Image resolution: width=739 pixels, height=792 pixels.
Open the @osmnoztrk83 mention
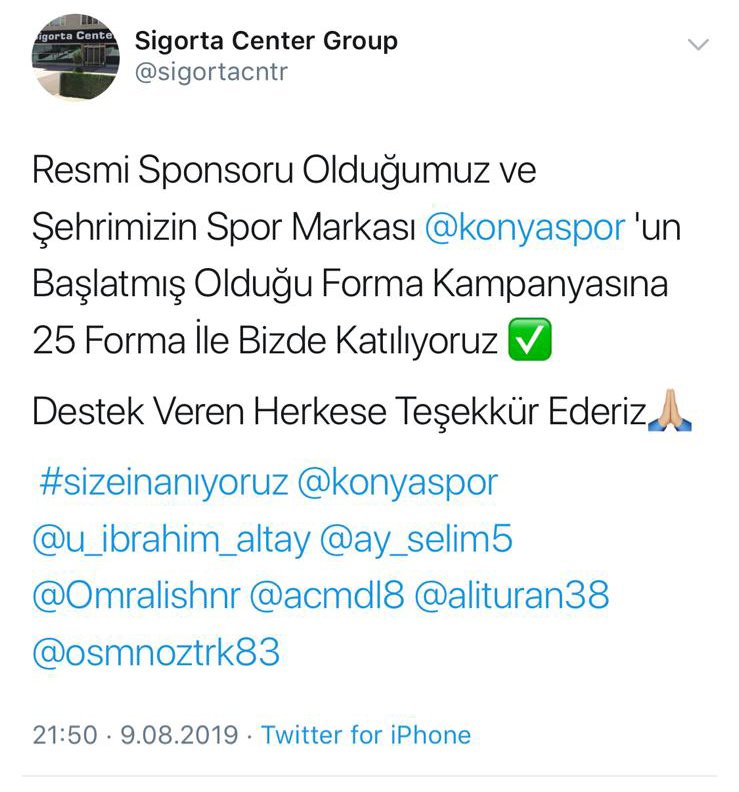coord(156,653)
